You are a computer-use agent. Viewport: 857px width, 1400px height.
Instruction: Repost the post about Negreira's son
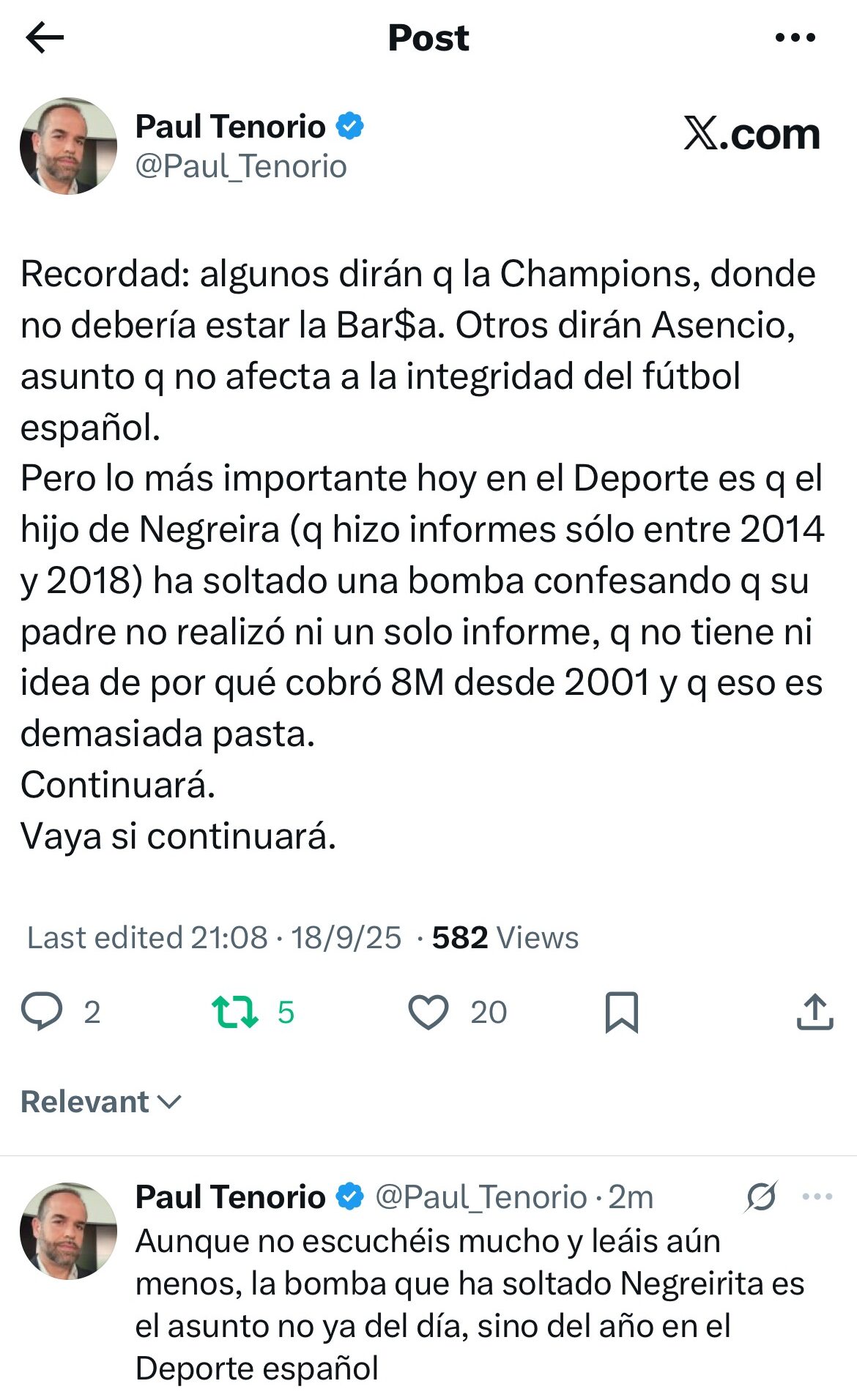click(x=234, y=1011)
